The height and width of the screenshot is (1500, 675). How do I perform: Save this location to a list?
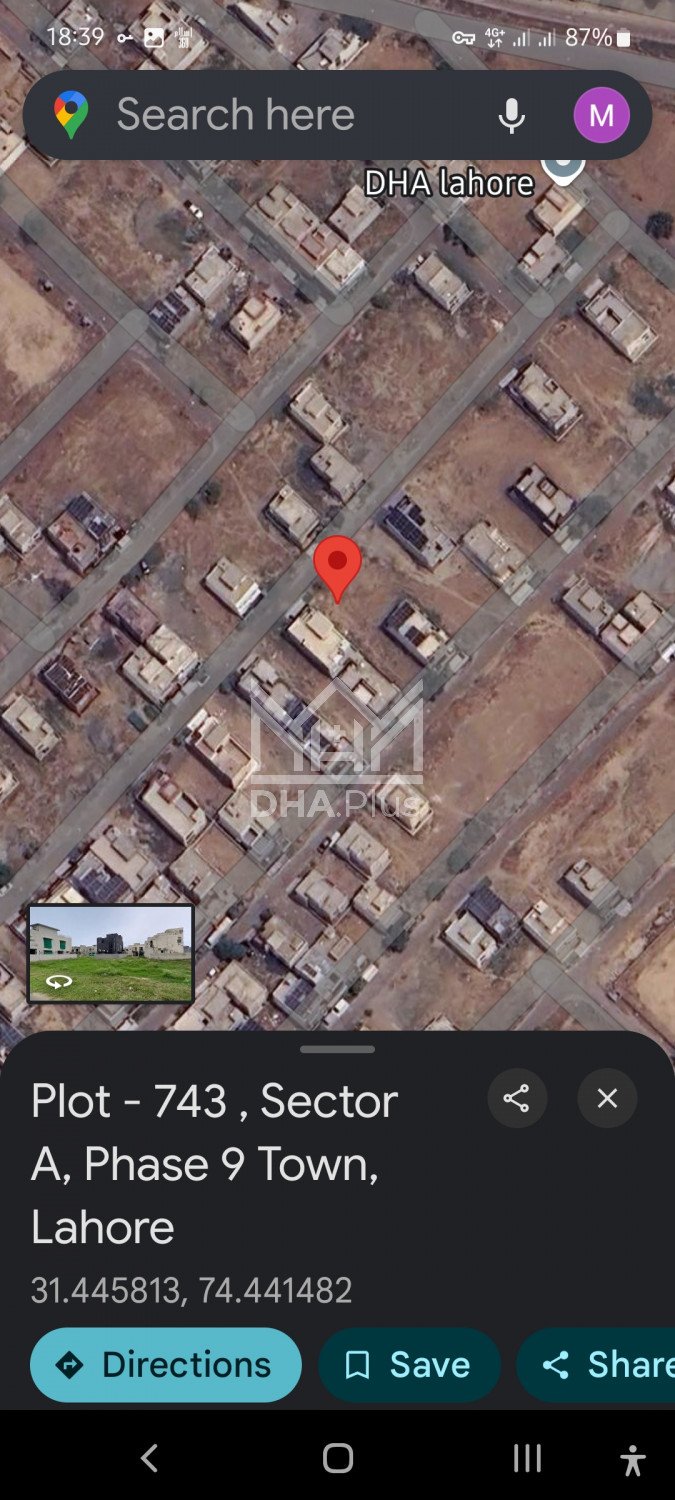(408, 1365)
